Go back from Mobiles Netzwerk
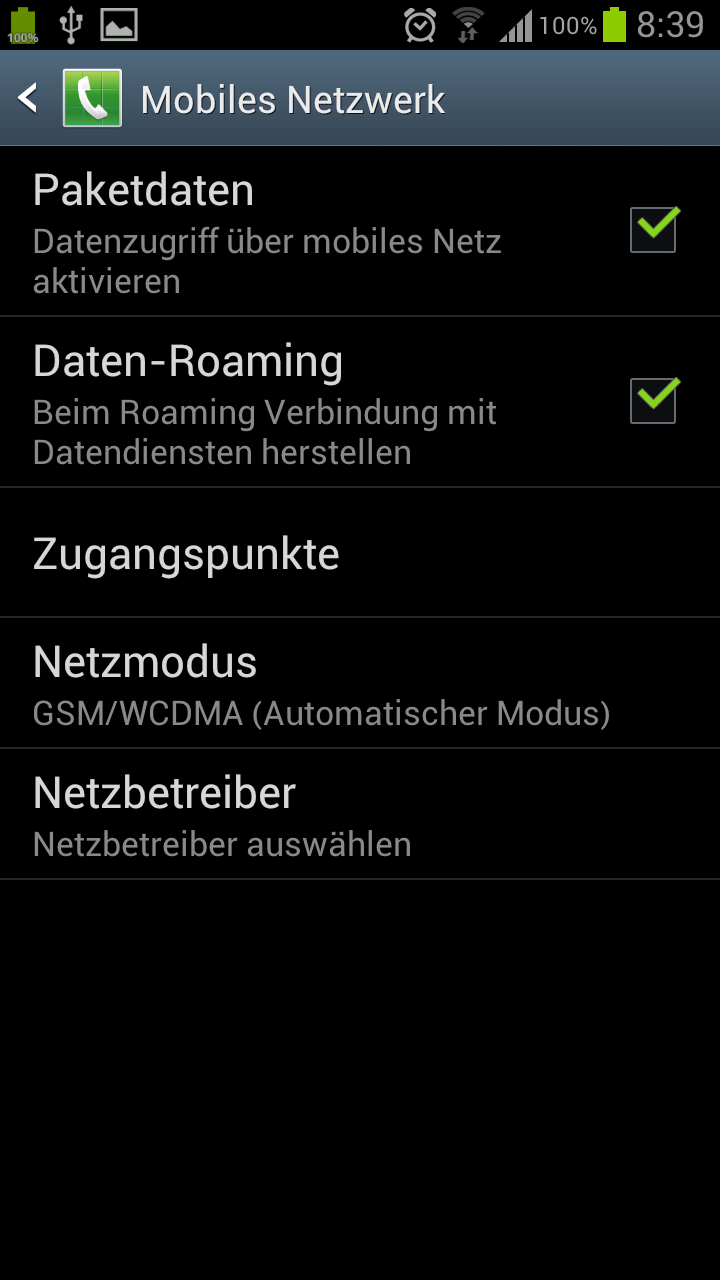720x1280 pixels. pyautogui.click(x=30, y=98)
